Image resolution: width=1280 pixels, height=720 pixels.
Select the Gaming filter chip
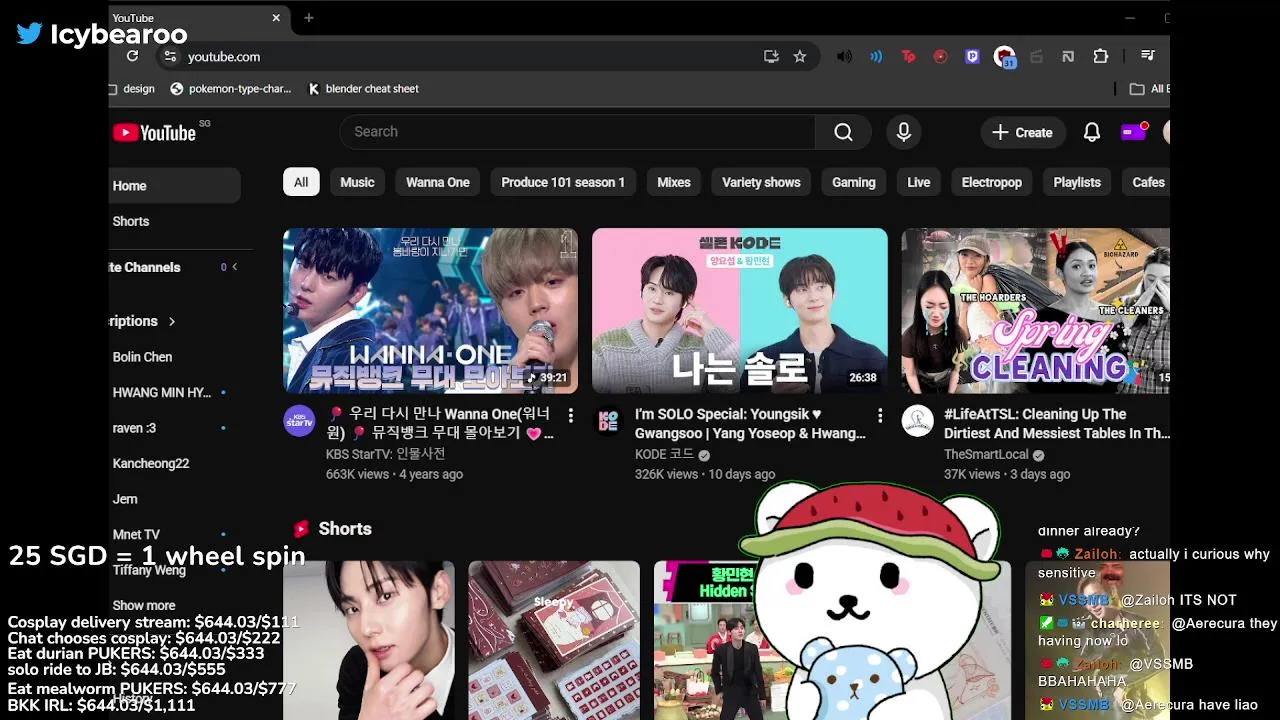tap(853, 182)
